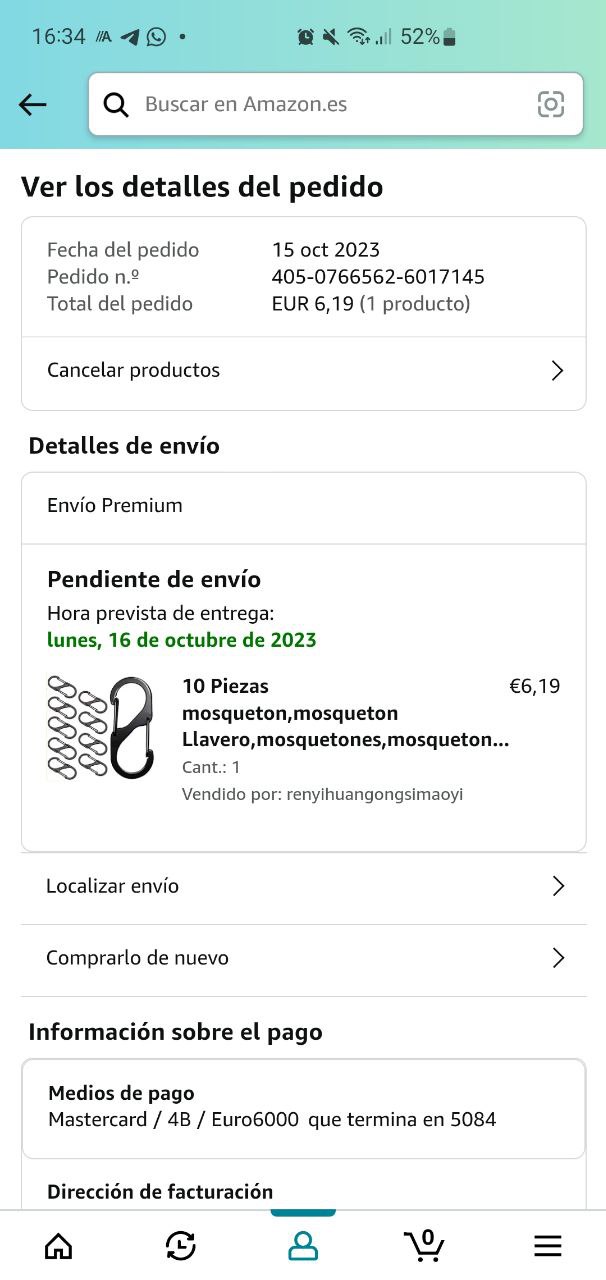Open Cancelar productos

303,371
